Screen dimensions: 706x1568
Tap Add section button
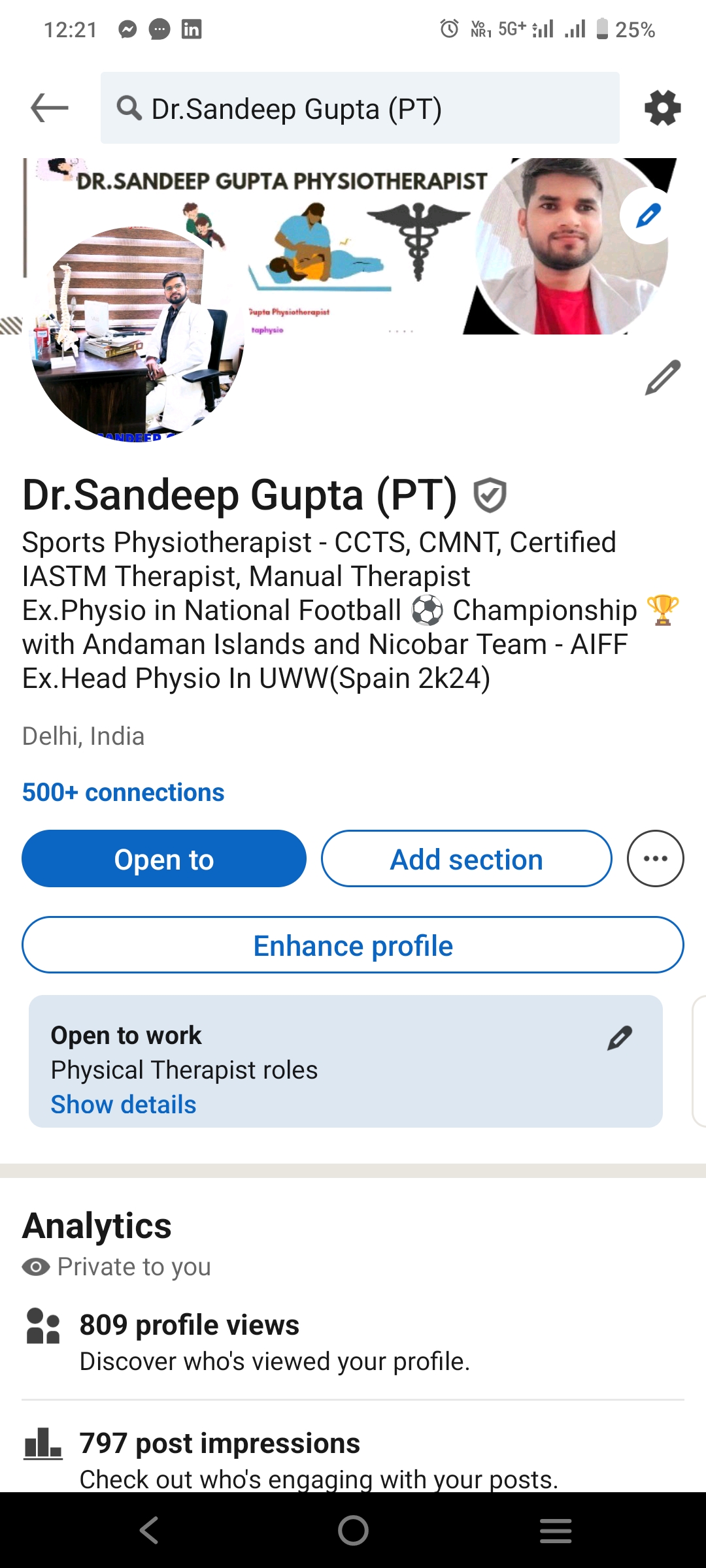click(466, 858)
